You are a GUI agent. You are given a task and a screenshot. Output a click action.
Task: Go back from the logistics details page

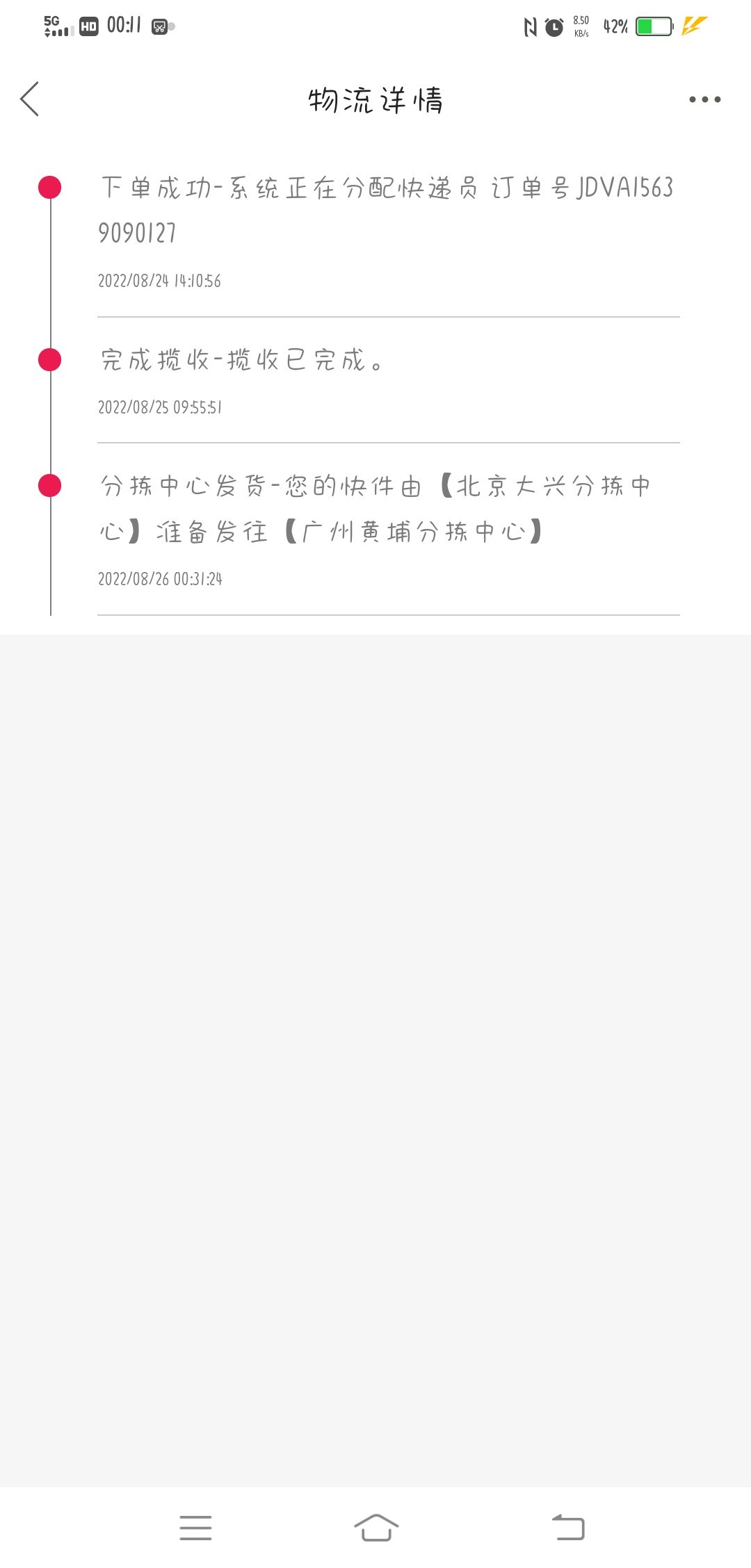pos(30,99)
